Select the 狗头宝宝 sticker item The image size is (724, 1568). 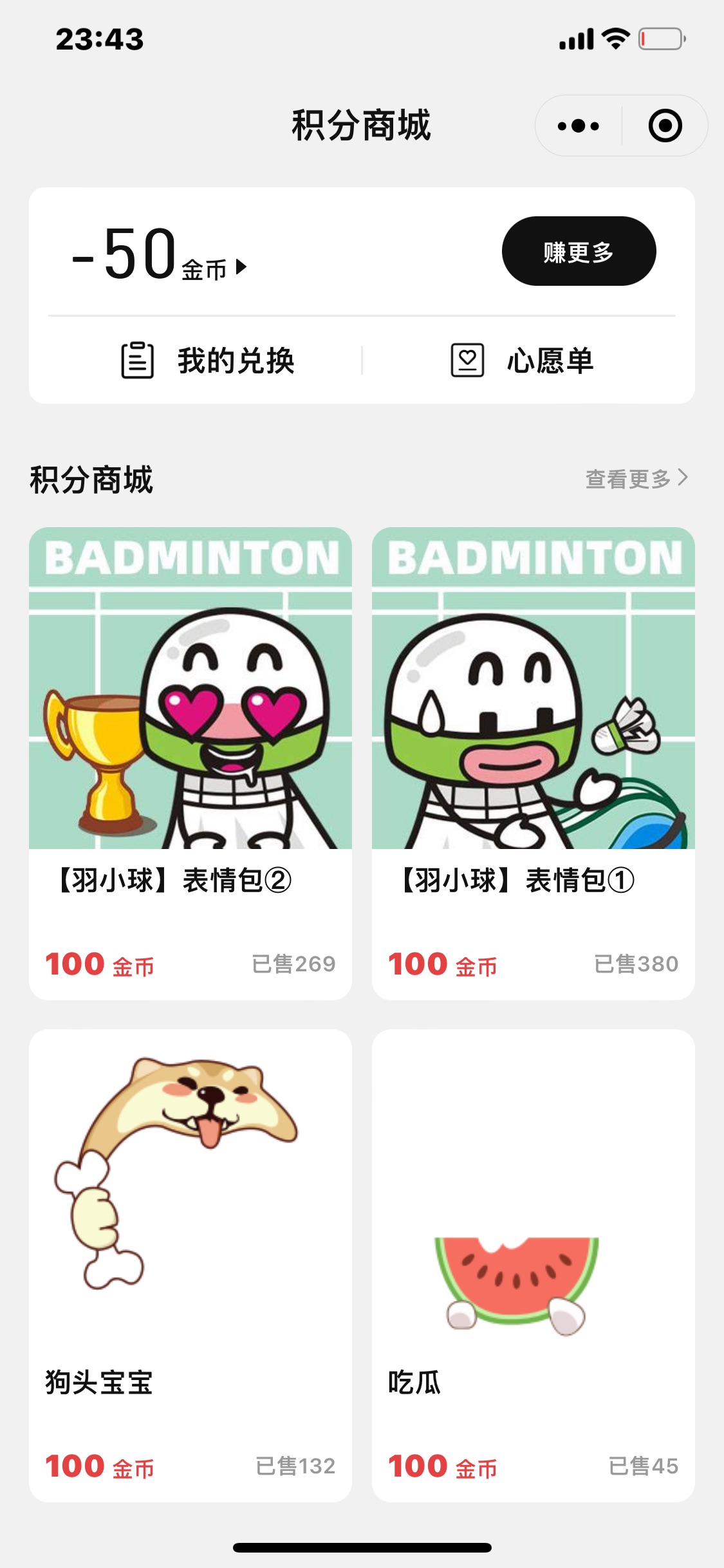pos(190,1265)
